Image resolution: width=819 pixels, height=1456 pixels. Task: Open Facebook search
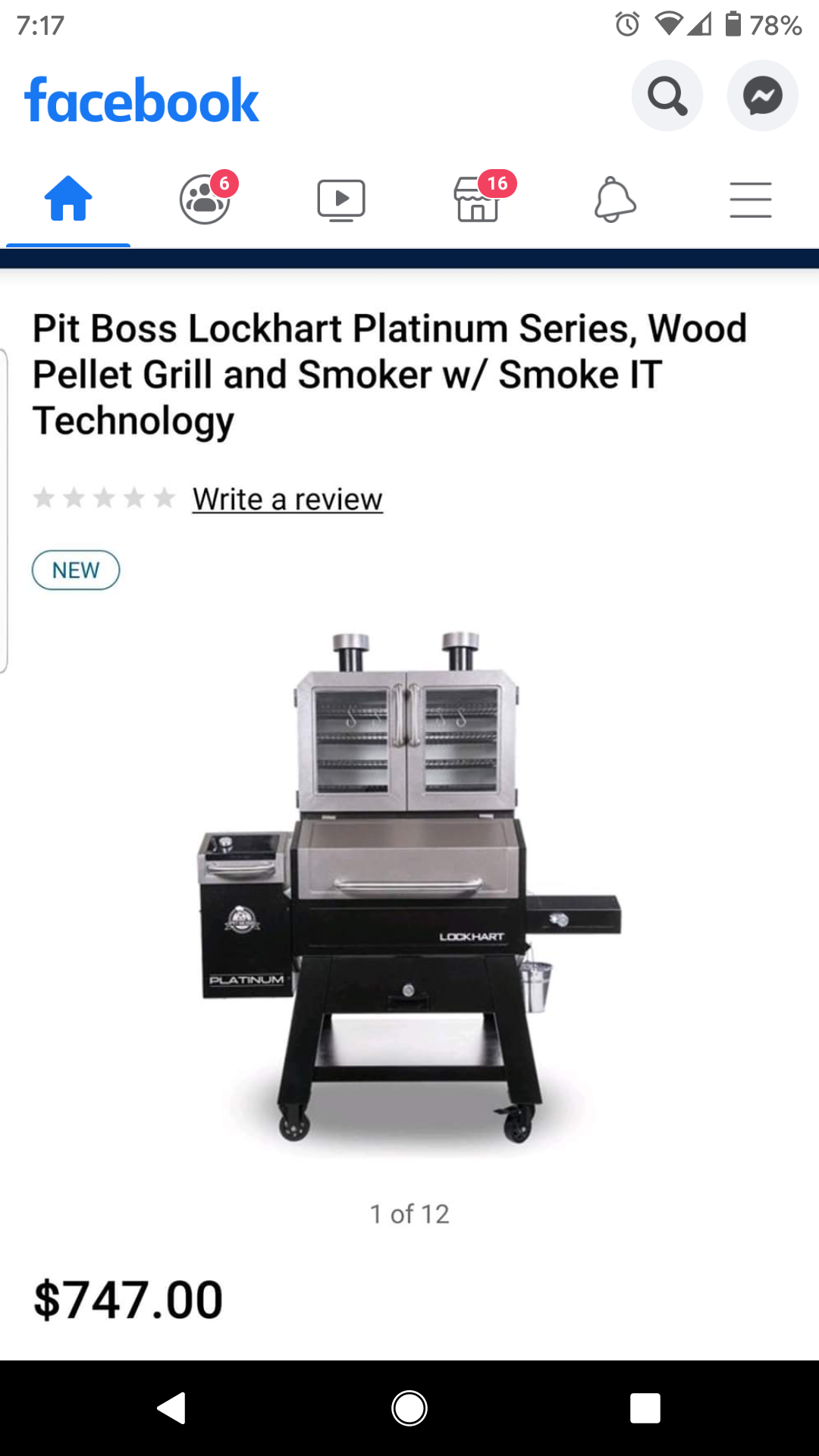point(667,96)
